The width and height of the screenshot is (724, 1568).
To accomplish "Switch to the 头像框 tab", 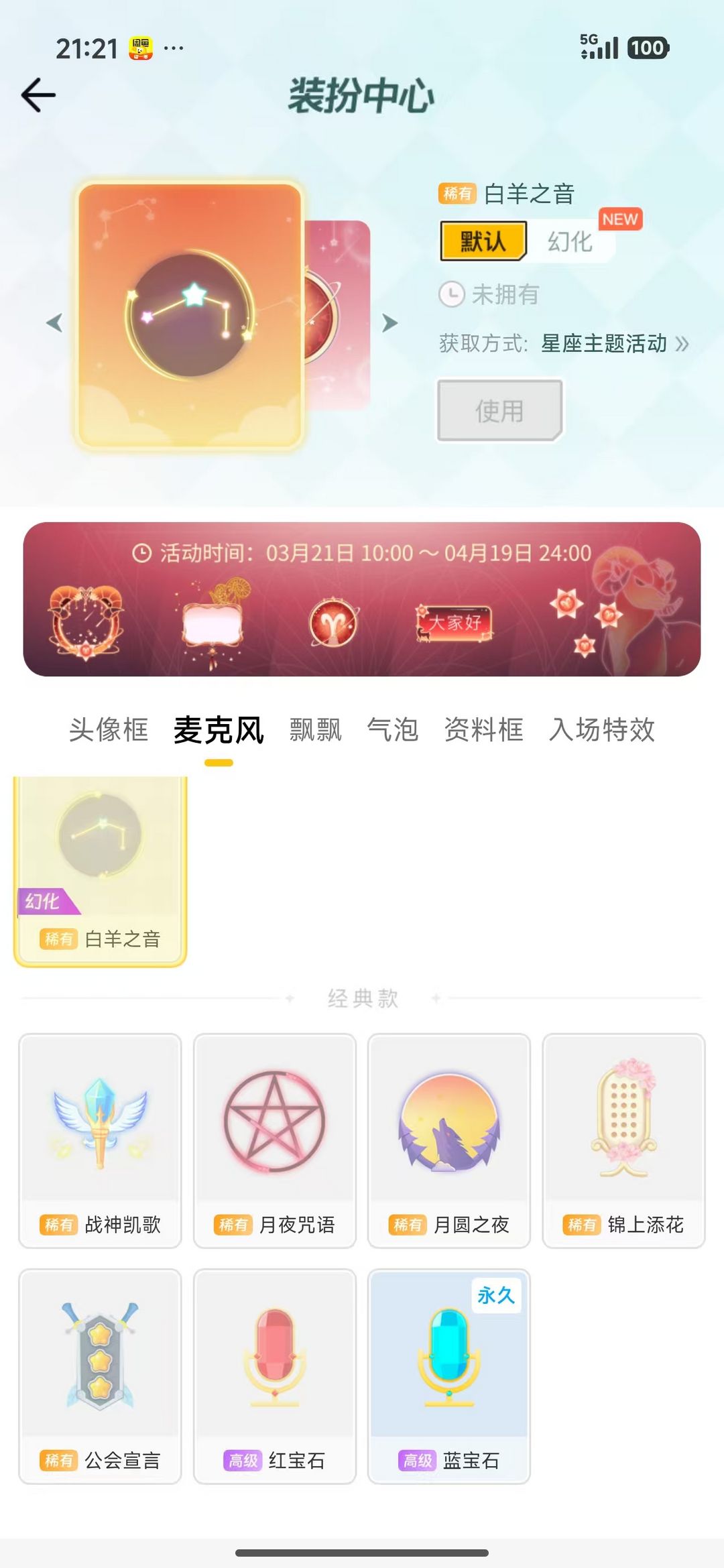I will pos(109,729).
